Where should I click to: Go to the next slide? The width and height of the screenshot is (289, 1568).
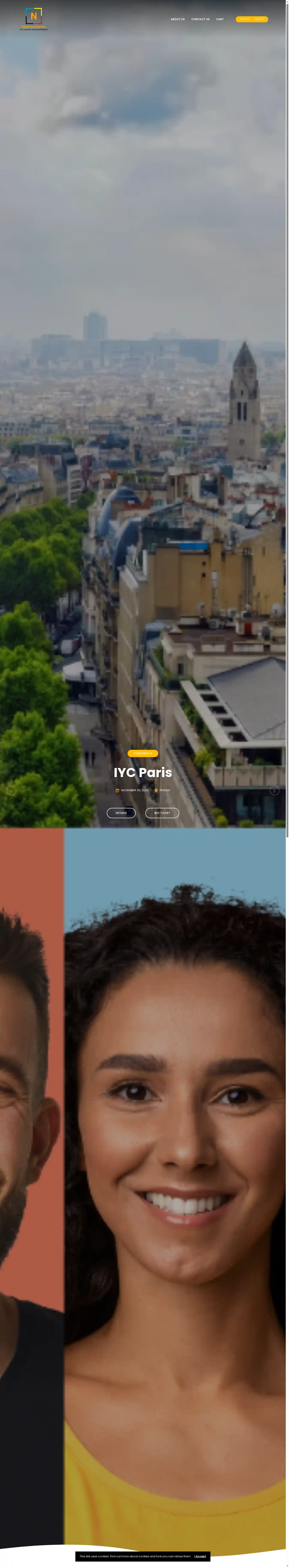click(x=274, y=791)
